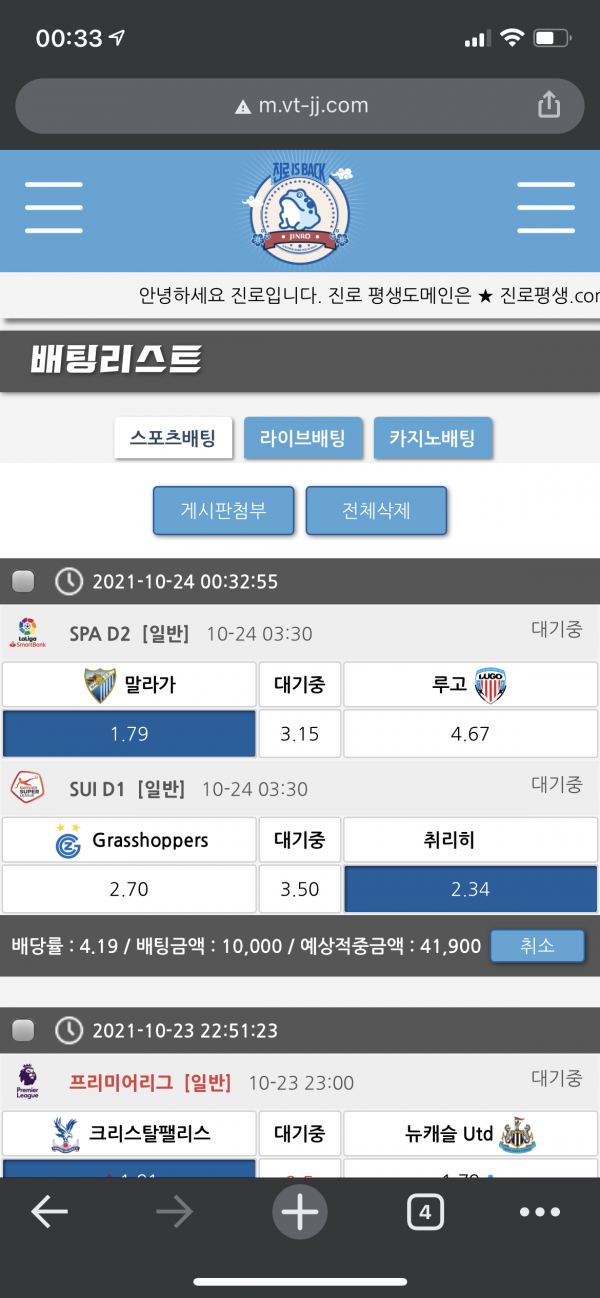Check the box for bet 2021-10-24 00:32:55

tap(23, 581)
